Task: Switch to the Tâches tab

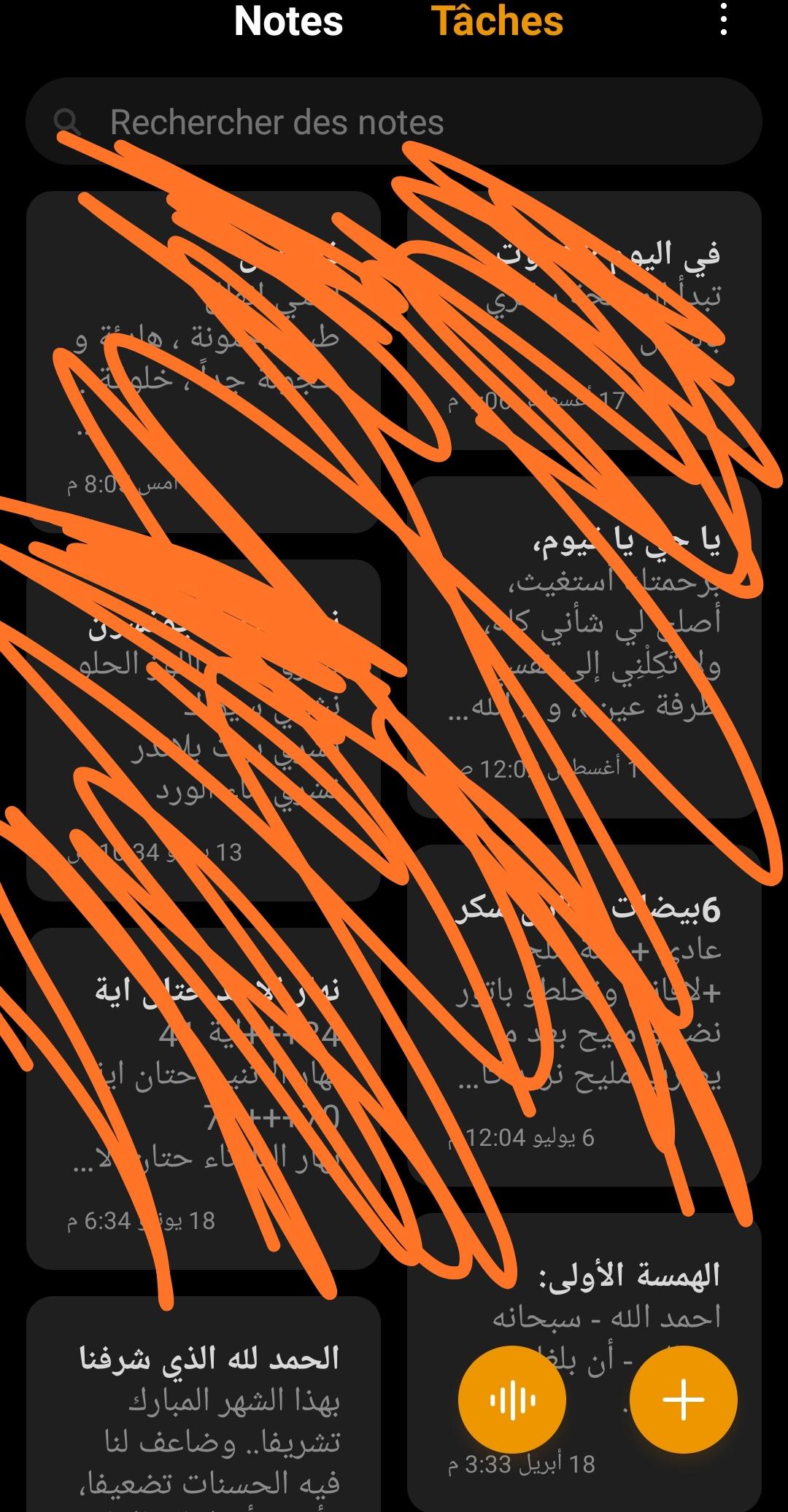Action: point(498,22)
